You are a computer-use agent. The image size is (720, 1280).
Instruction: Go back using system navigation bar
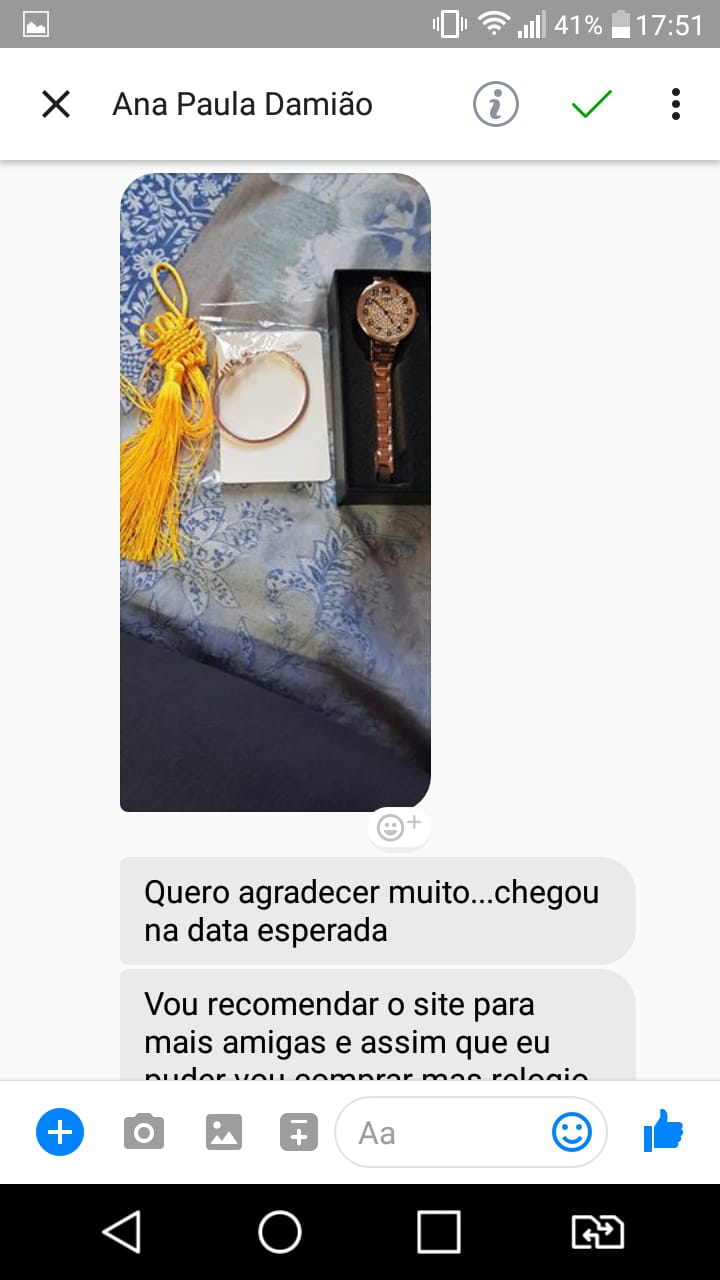(x=122, y=1232)
